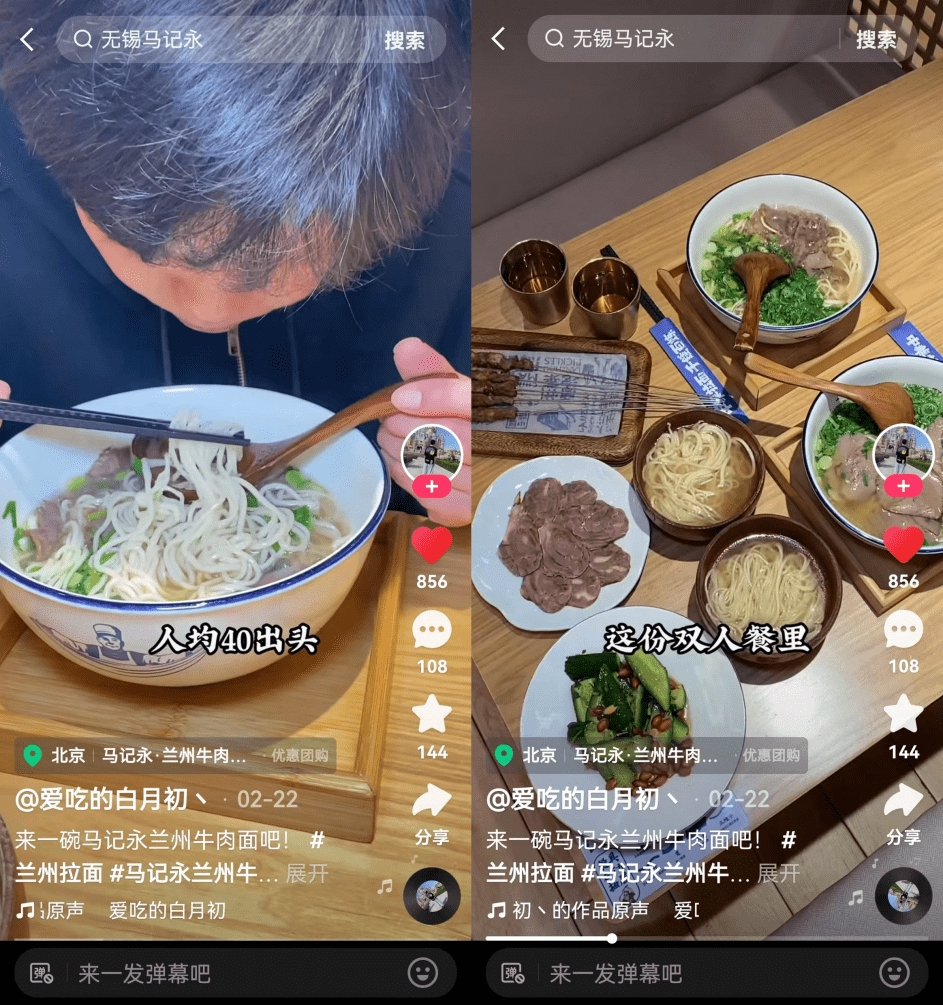This screenshot has height=1005, width=943.
Task: Share the 这份双人餐里 video via 分享
Action: point(903,808)
